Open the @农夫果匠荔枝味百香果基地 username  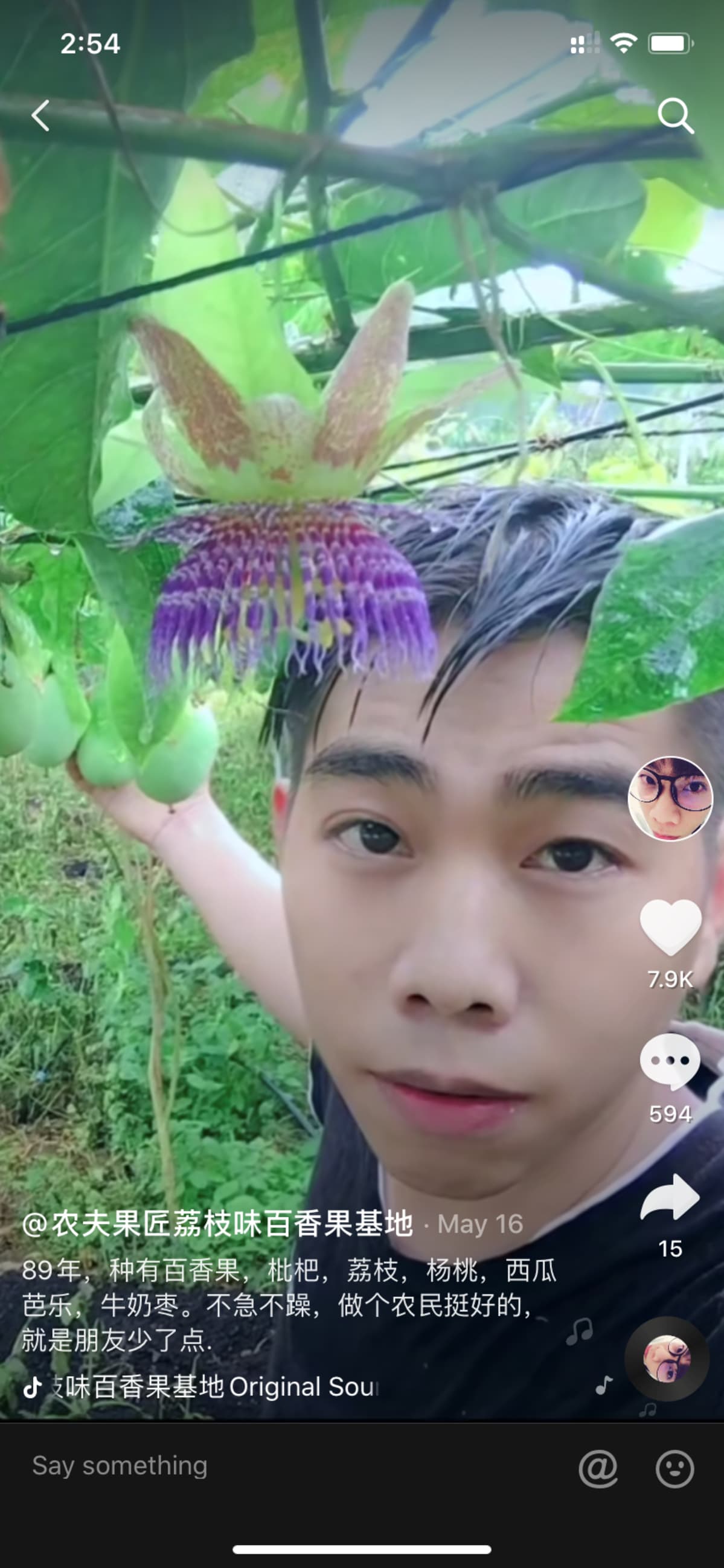[x=217, y=1223]
